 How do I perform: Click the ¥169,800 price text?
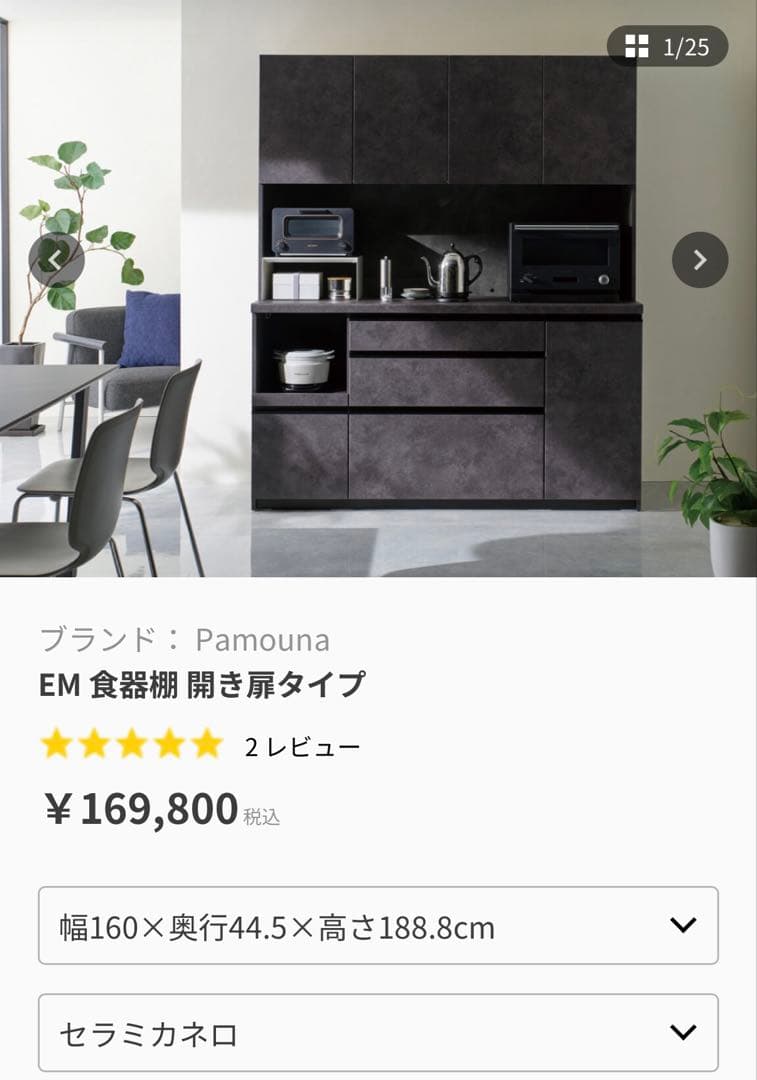point(140,806)
